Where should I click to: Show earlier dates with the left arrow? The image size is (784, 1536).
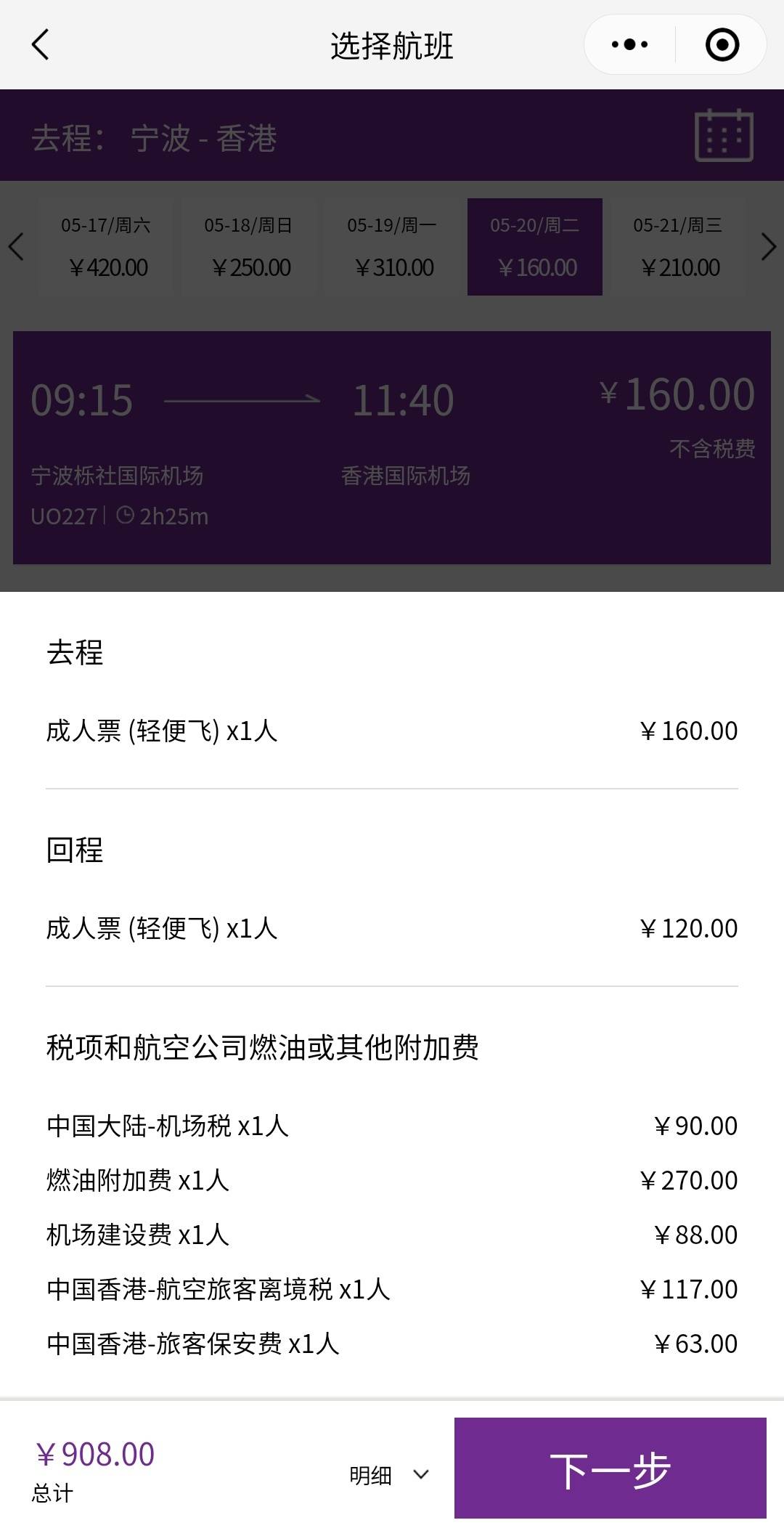(x=16, y=247)
